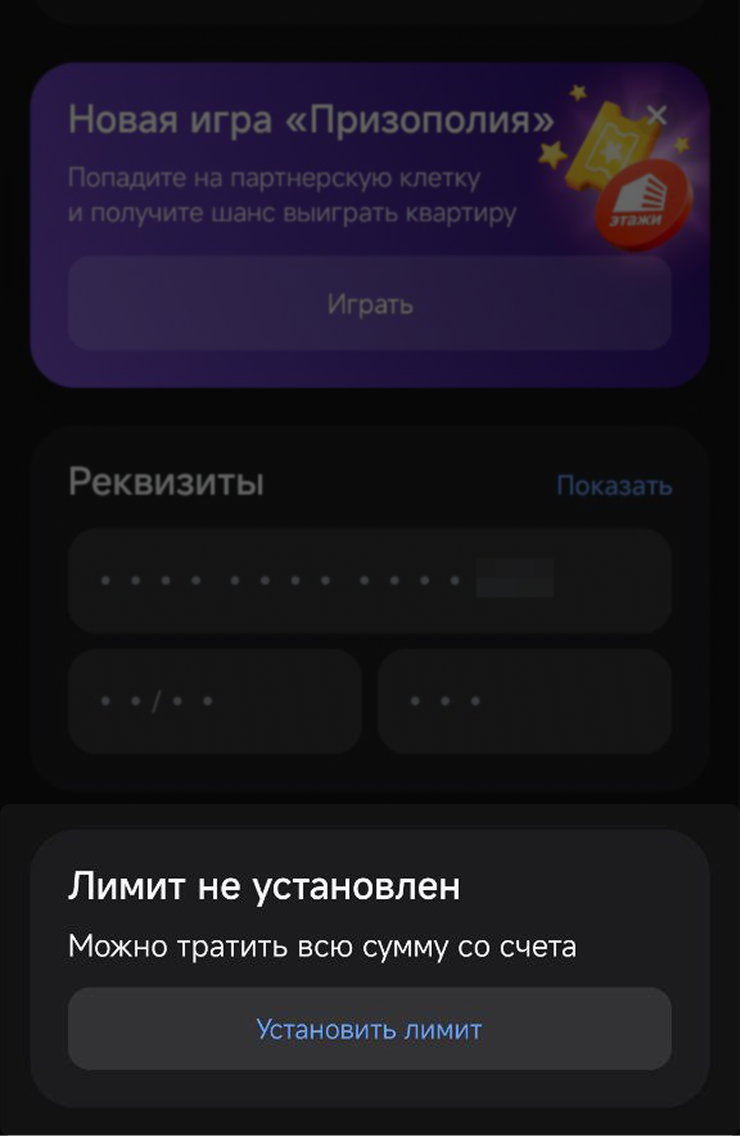Viewport: 740px width, 1136px height.
Task: Tap the «Играть» button
Action: coord(369,303)
